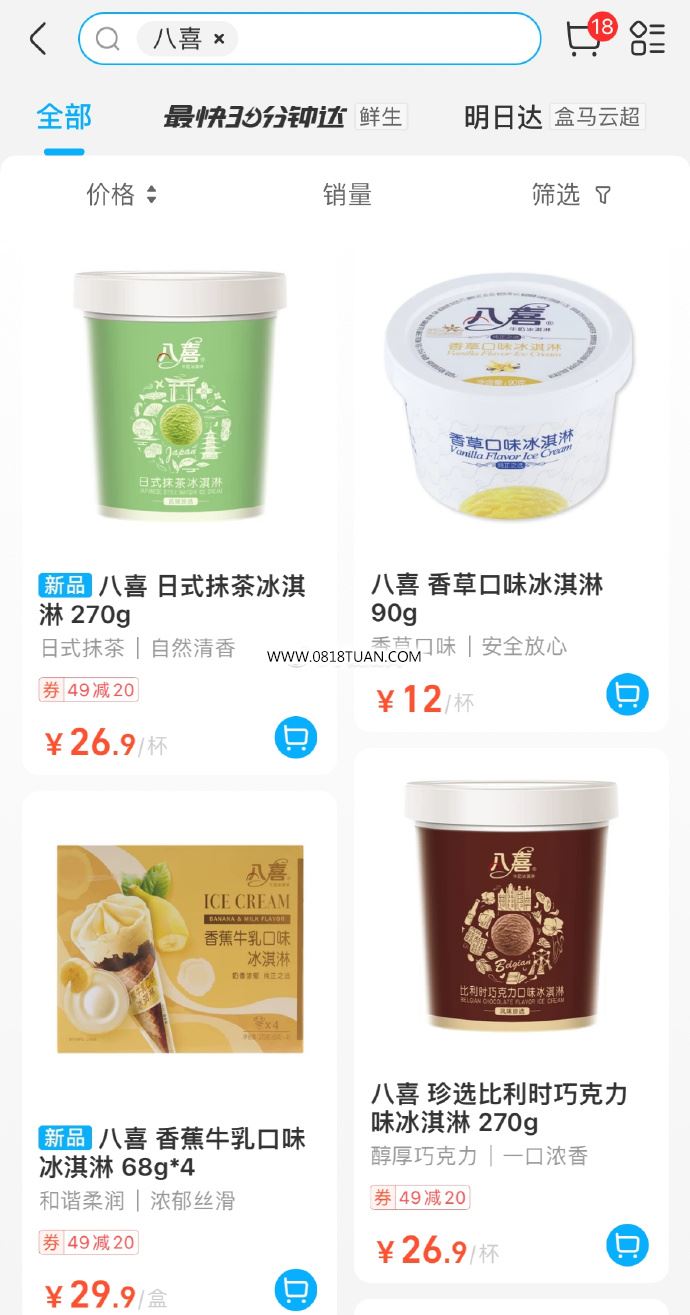Switch to the 明日达 盒马云超 tab
The image size is (690, 1315).
(x=554, y=117)
